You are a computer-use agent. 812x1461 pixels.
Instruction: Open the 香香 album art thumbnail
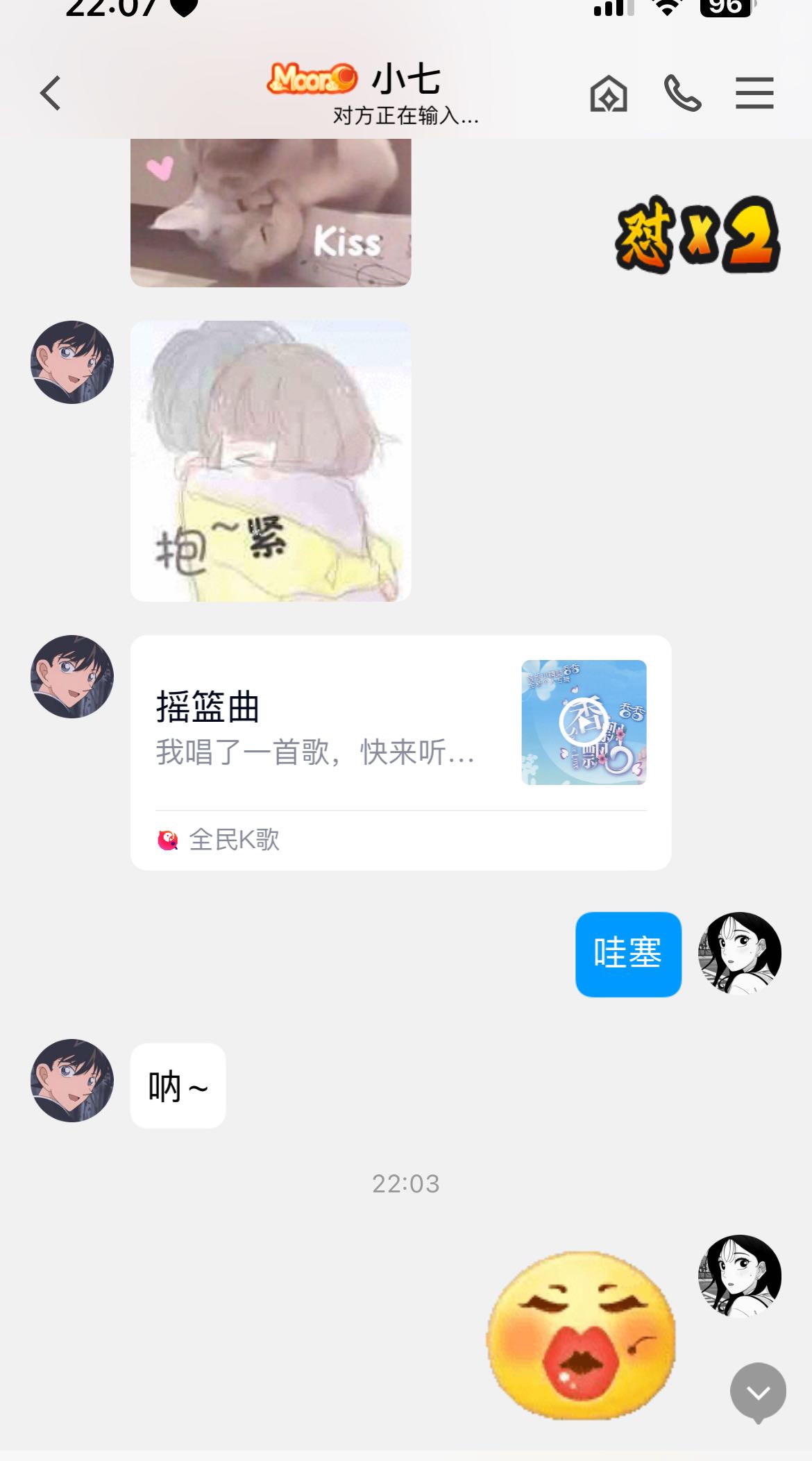coord(584,721)
